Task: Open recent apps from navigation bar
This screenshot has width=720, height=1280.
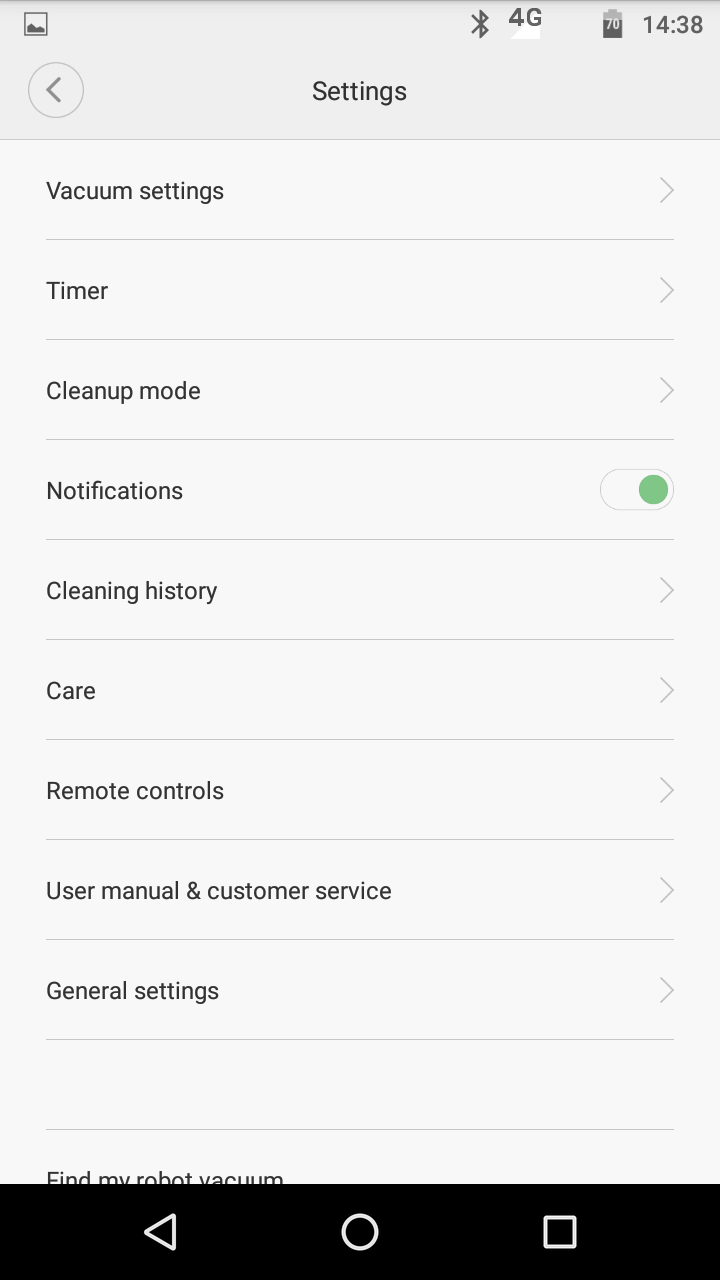Action: click(x=559, y=1232)
